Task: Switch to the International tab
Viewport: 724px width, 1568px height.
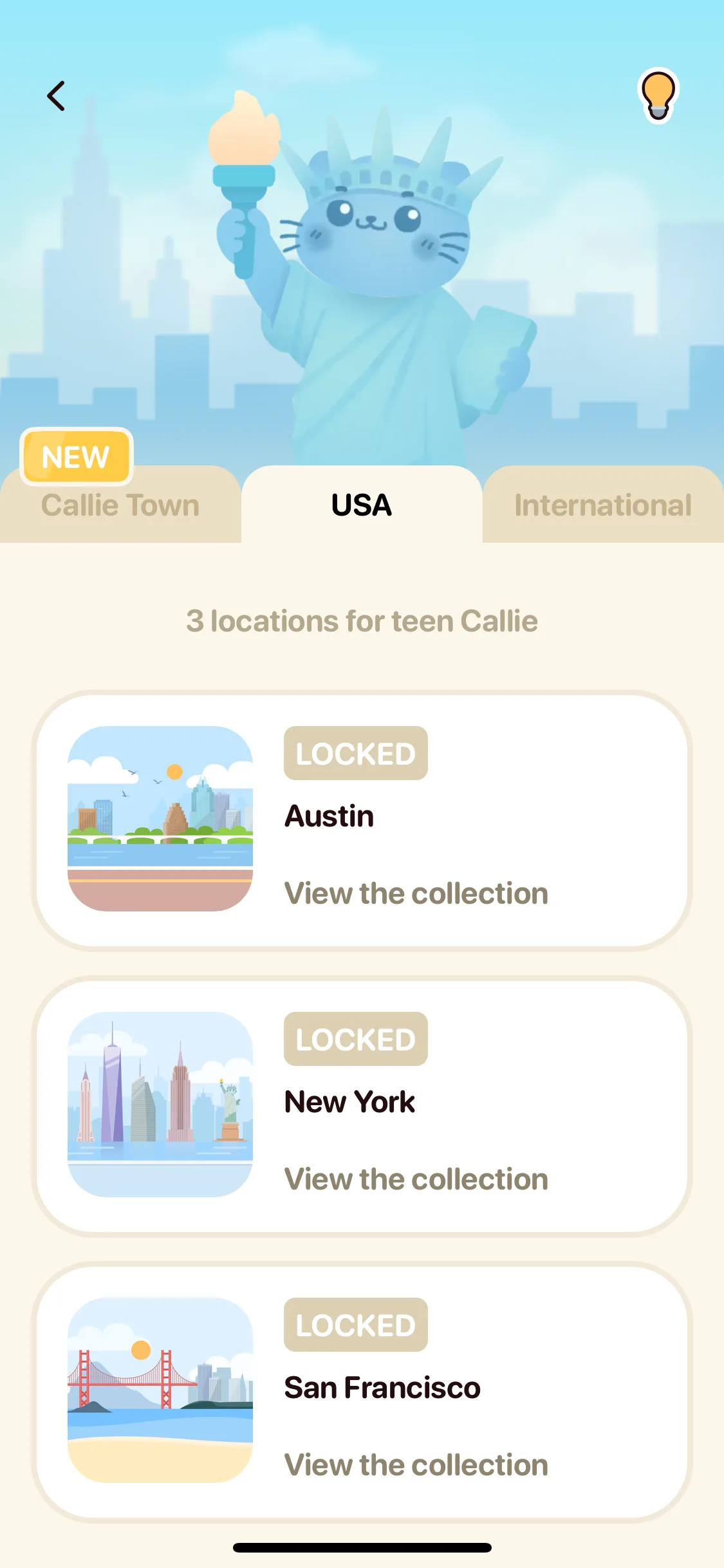Action: point(603,505)
